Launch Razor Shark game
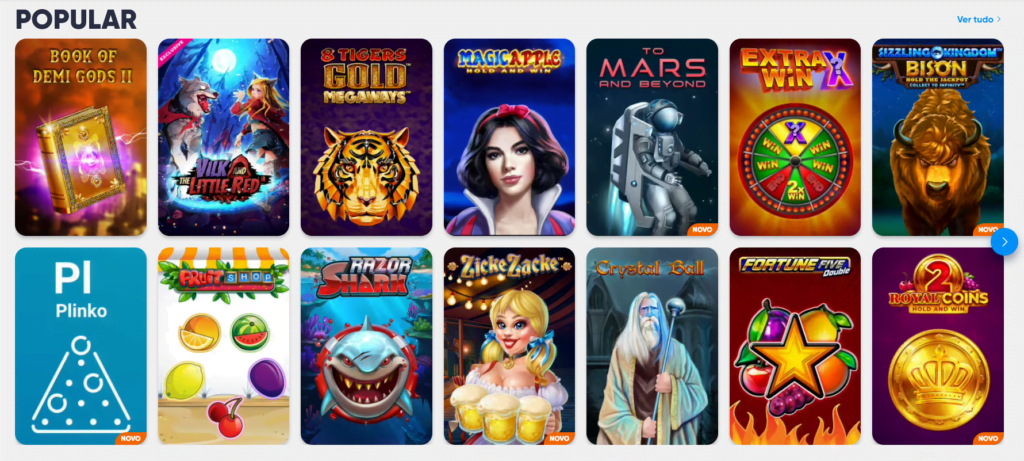Screen dimensions: 1024x461 point(366,346)
